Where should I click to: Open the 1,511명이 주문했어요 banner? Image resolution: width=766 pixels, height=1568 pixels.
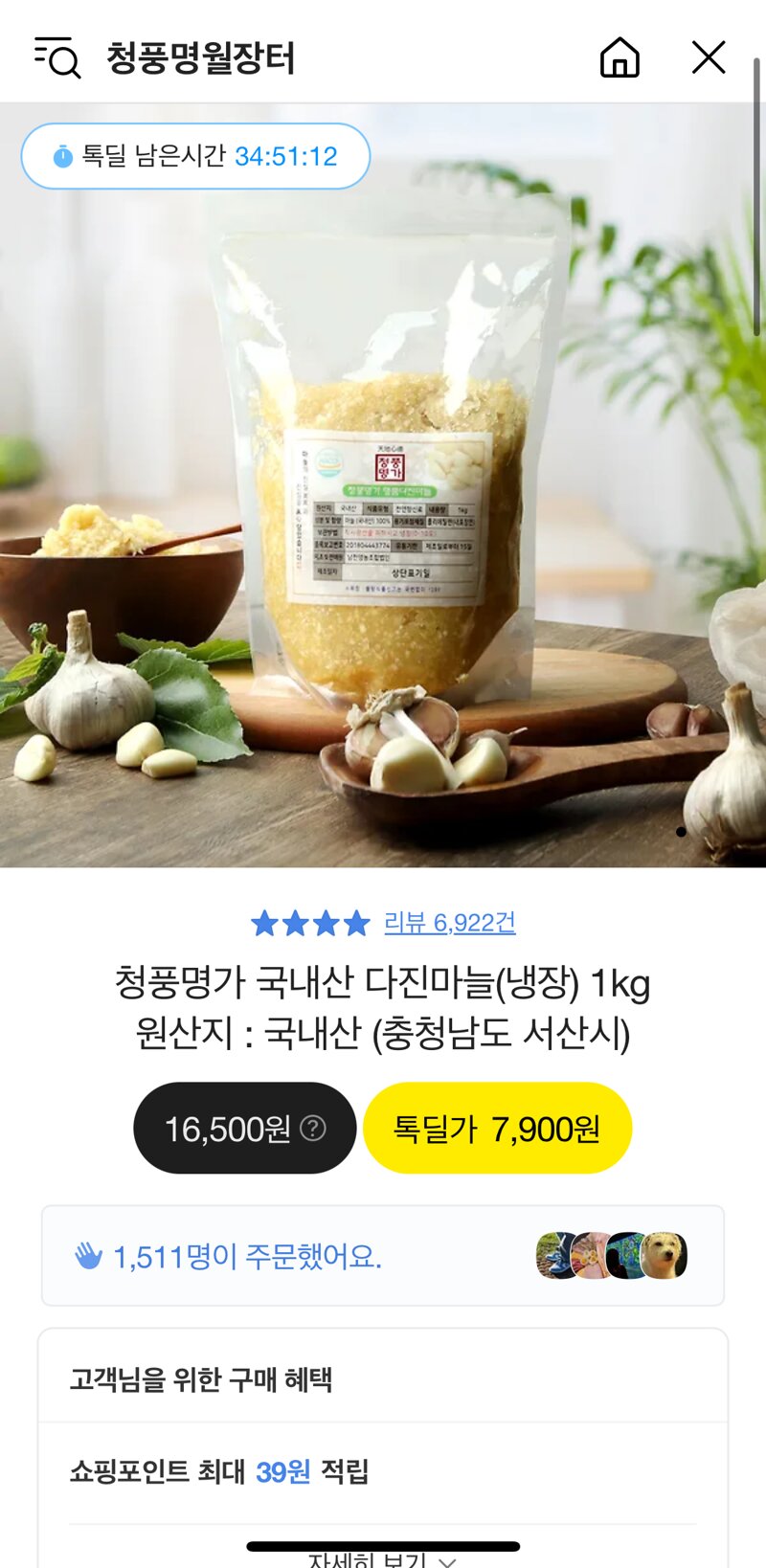382,1256
